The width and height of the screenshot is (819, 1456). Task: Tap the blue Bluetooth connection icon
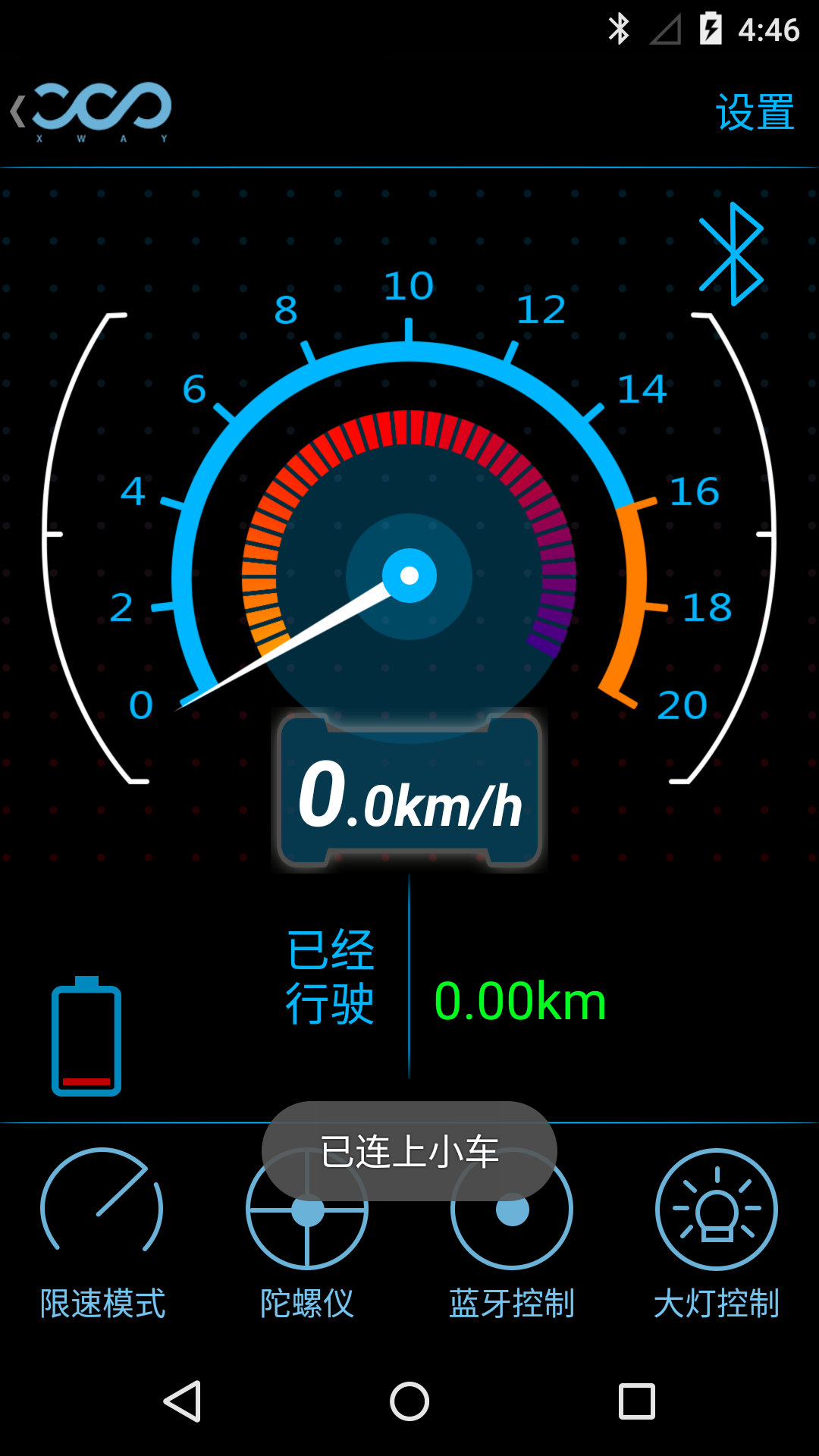tap(731, 254)
